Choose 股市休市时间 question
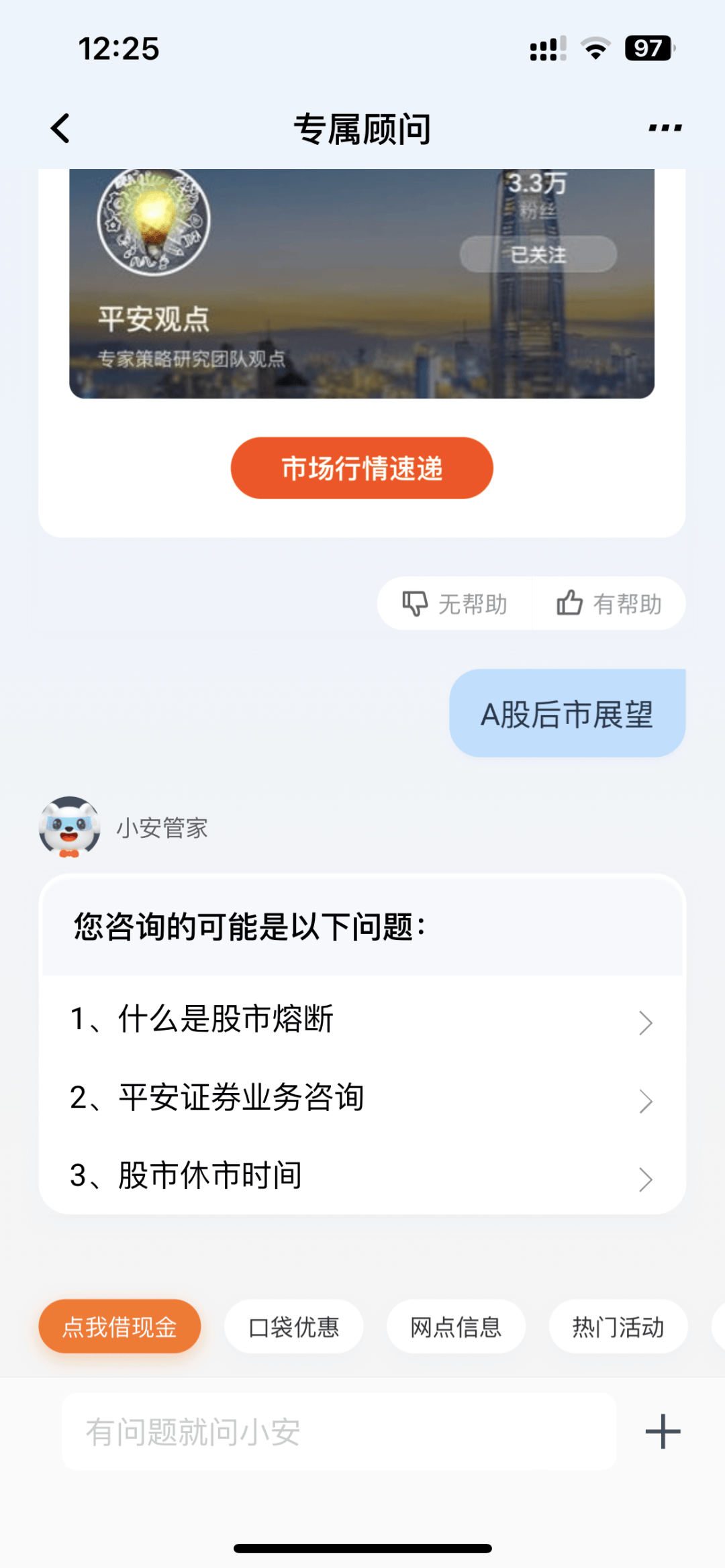The width and height of the screenshot is (725, 1568). pyautogui.click(x=362, y=1176)
